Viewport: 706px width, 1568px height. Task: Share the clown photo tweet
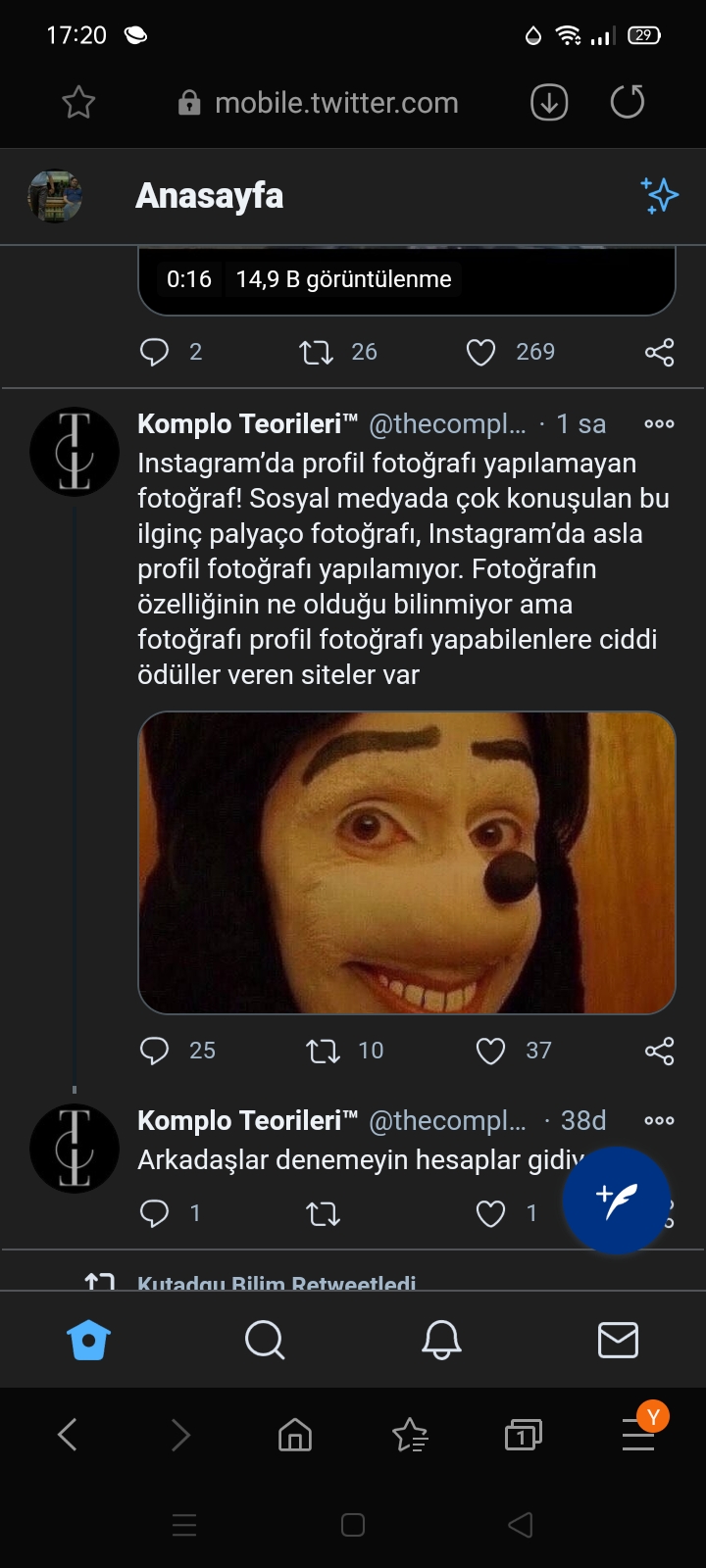pyautogui.click(x=659, y=1051)
